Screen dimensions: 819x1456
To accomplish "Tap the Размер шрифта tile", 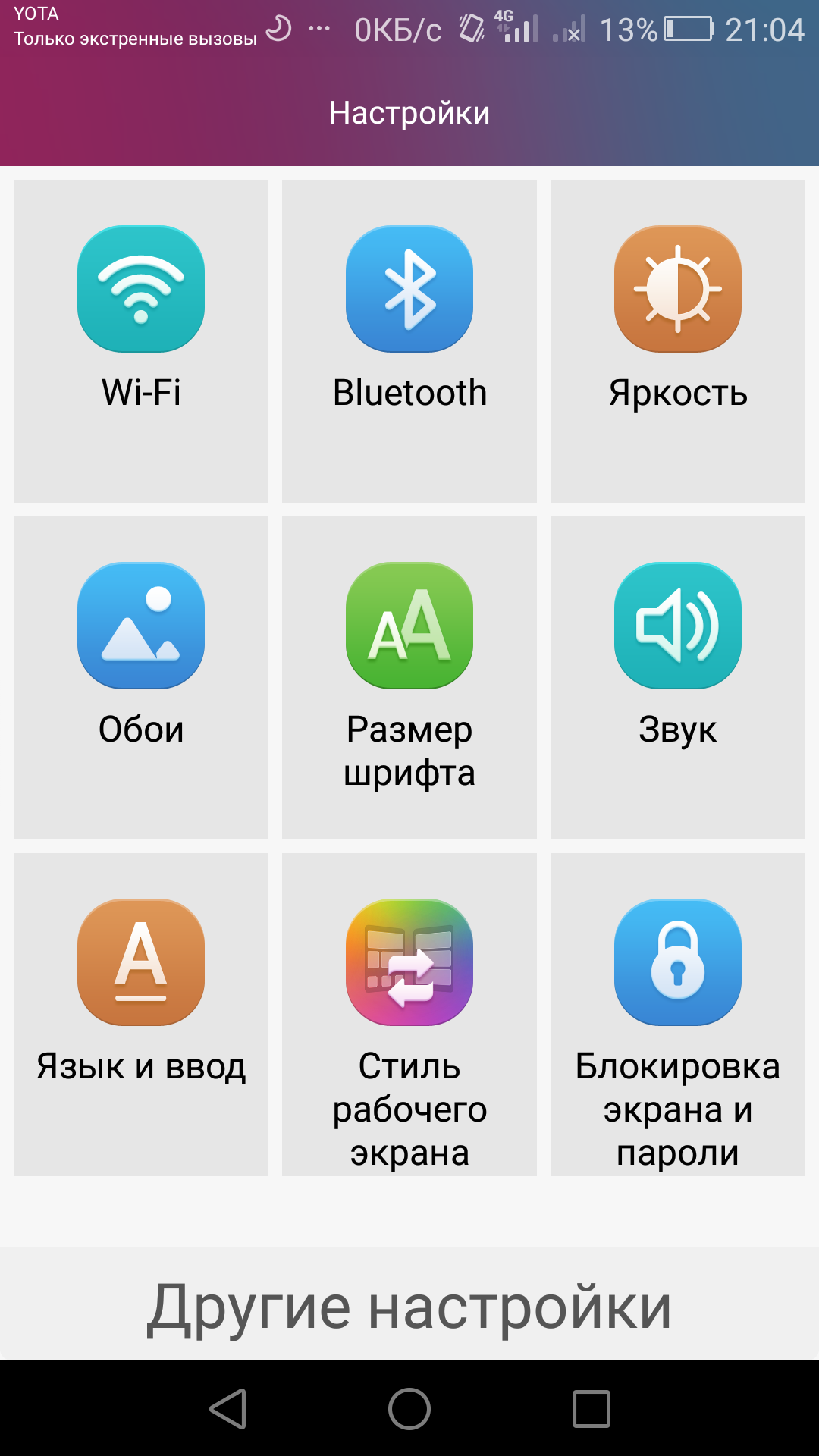I will tap(409, 678).
